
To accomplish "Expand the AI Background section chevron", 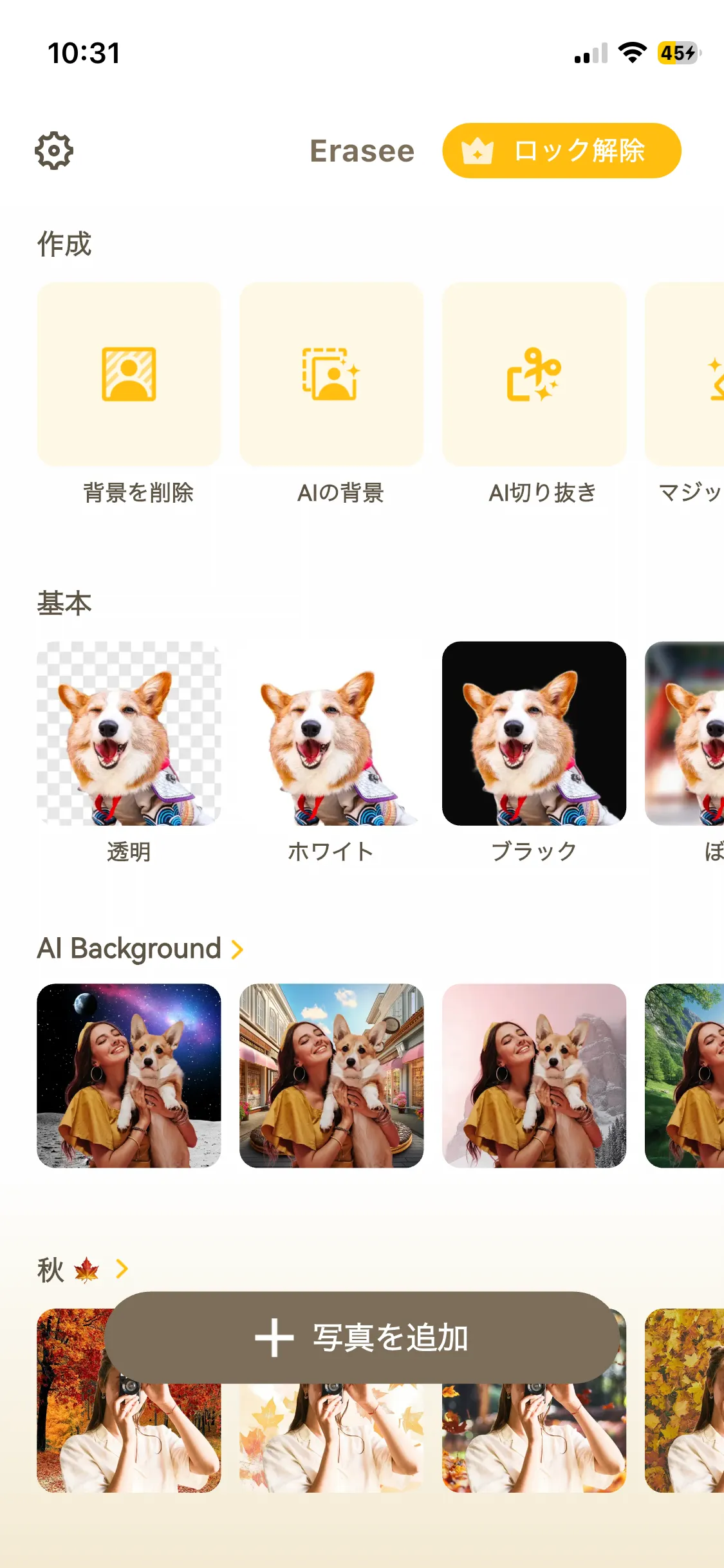I will [239, 949].
